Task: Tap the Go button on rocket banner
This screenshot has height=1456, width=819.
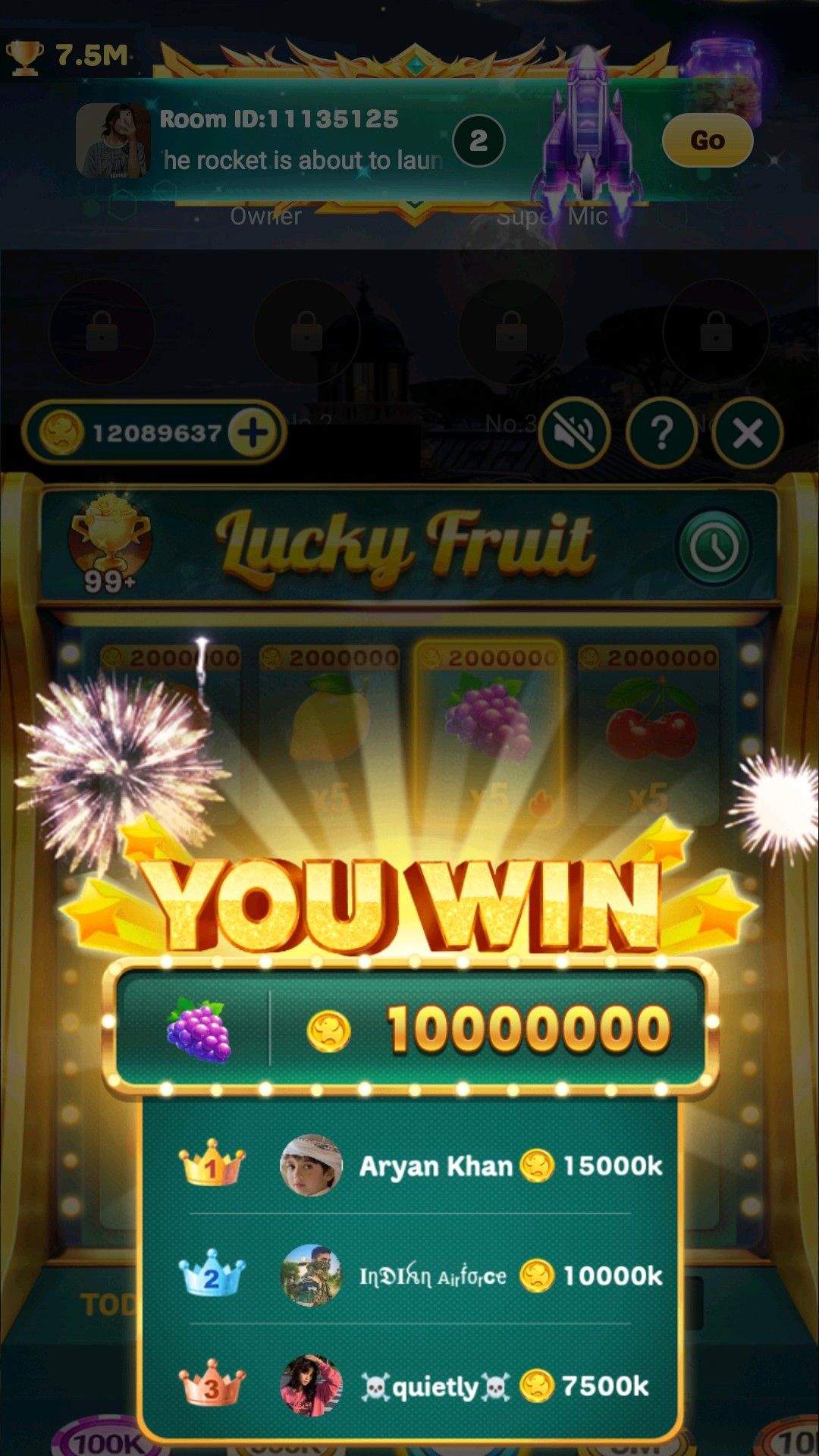Action: pos(707,140)
